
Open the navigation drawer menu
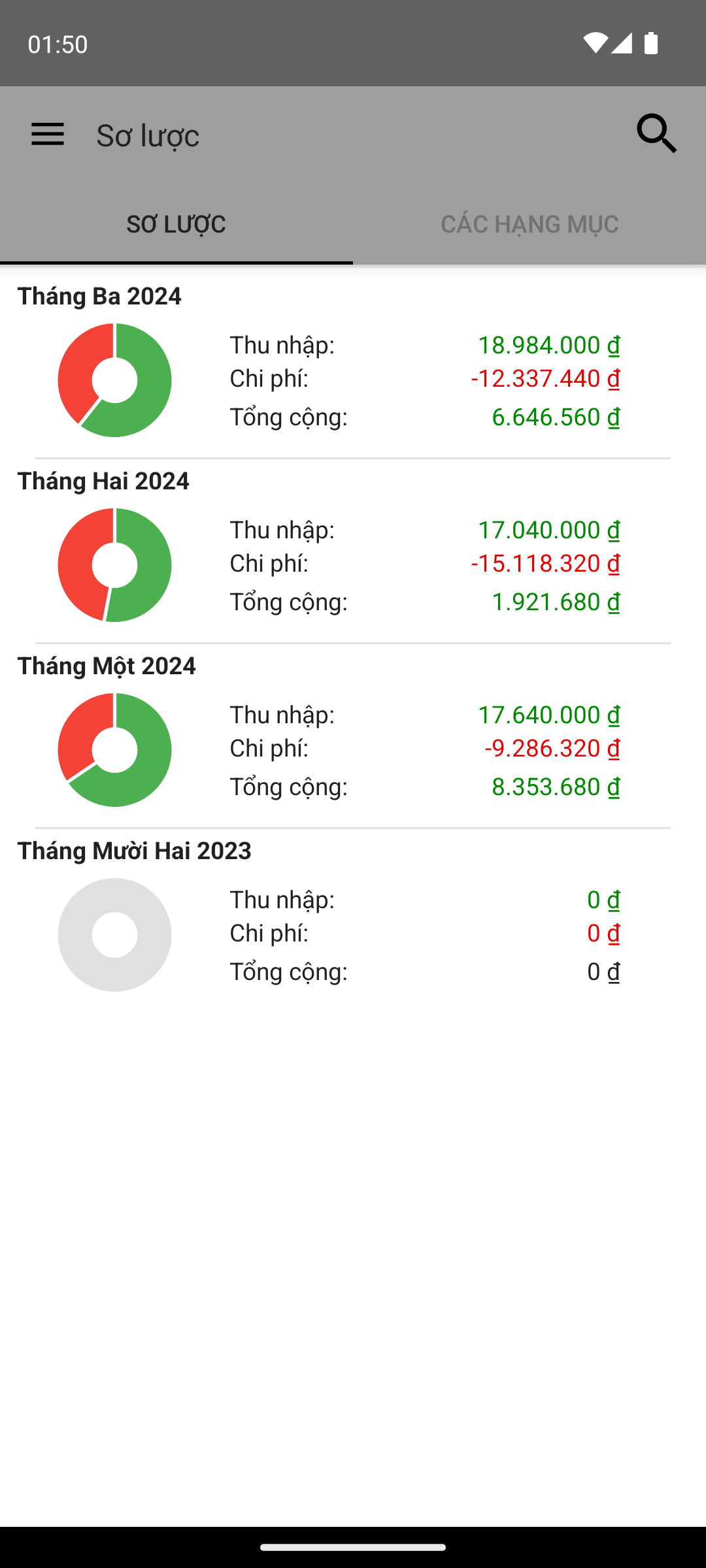pos(48,135)
